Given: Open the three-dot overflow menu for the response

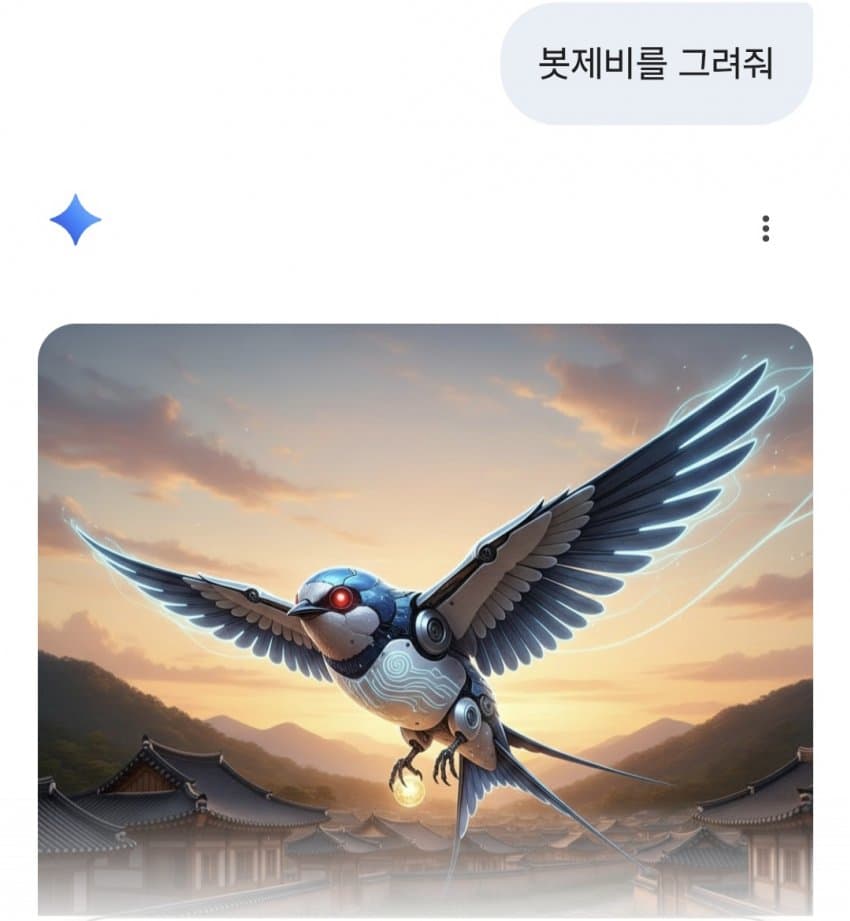Looking at the screenshot, I should click(765, 228).
